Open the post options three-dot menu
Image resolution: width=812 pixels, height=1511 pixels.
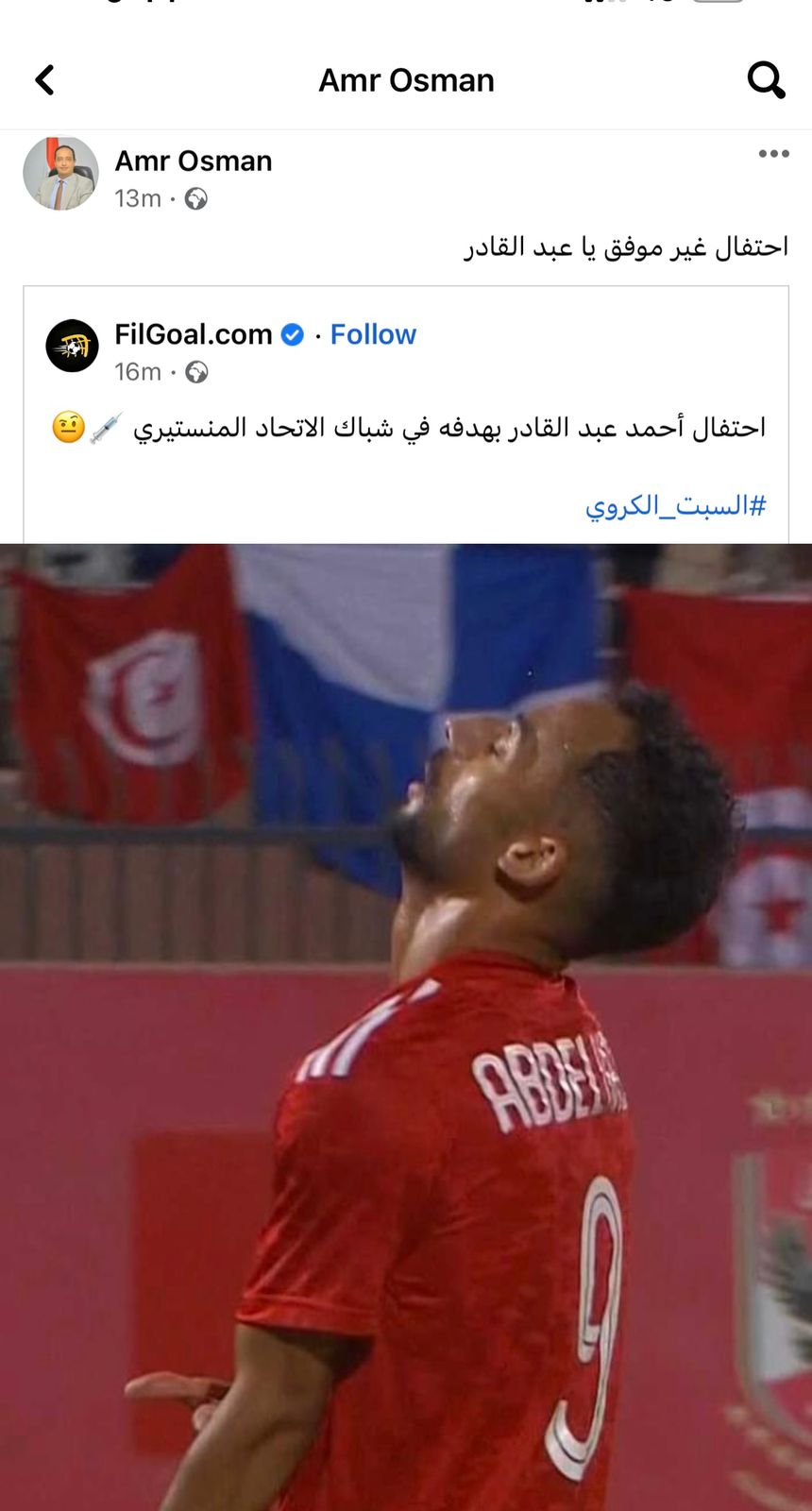tap(773, 154)
